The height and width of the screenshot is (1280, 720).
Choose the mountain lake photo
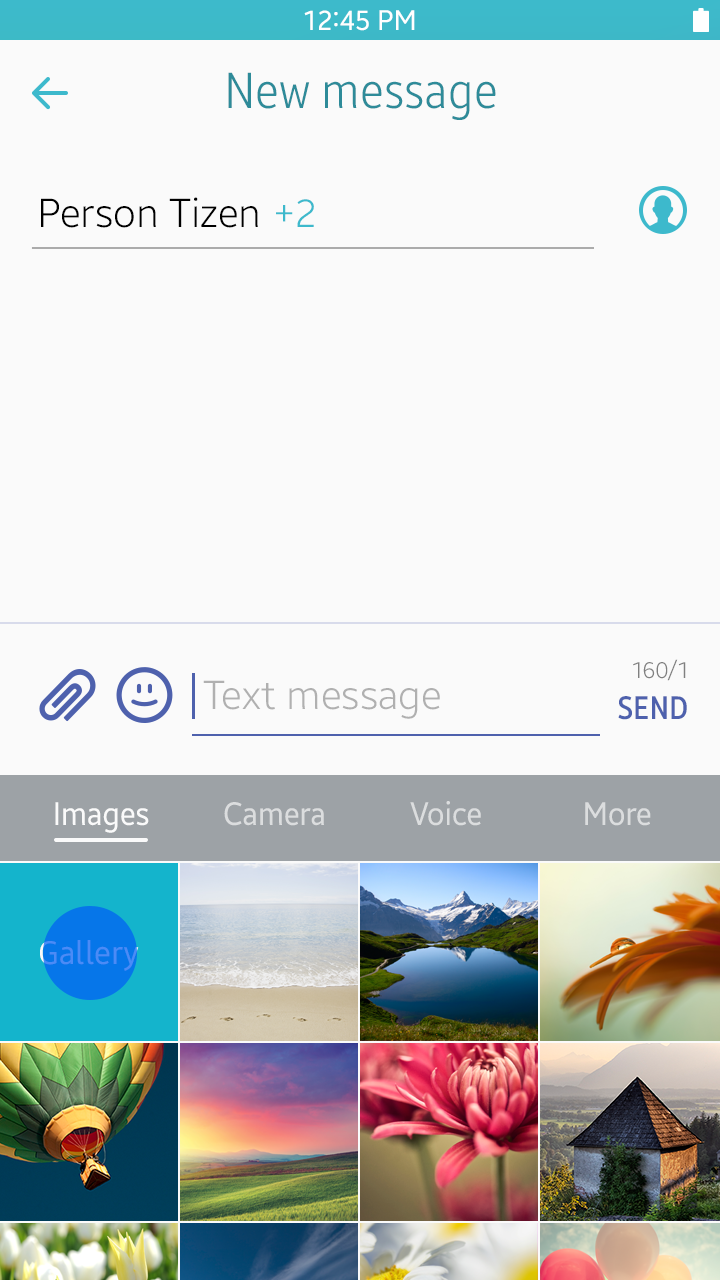[449, 952]
